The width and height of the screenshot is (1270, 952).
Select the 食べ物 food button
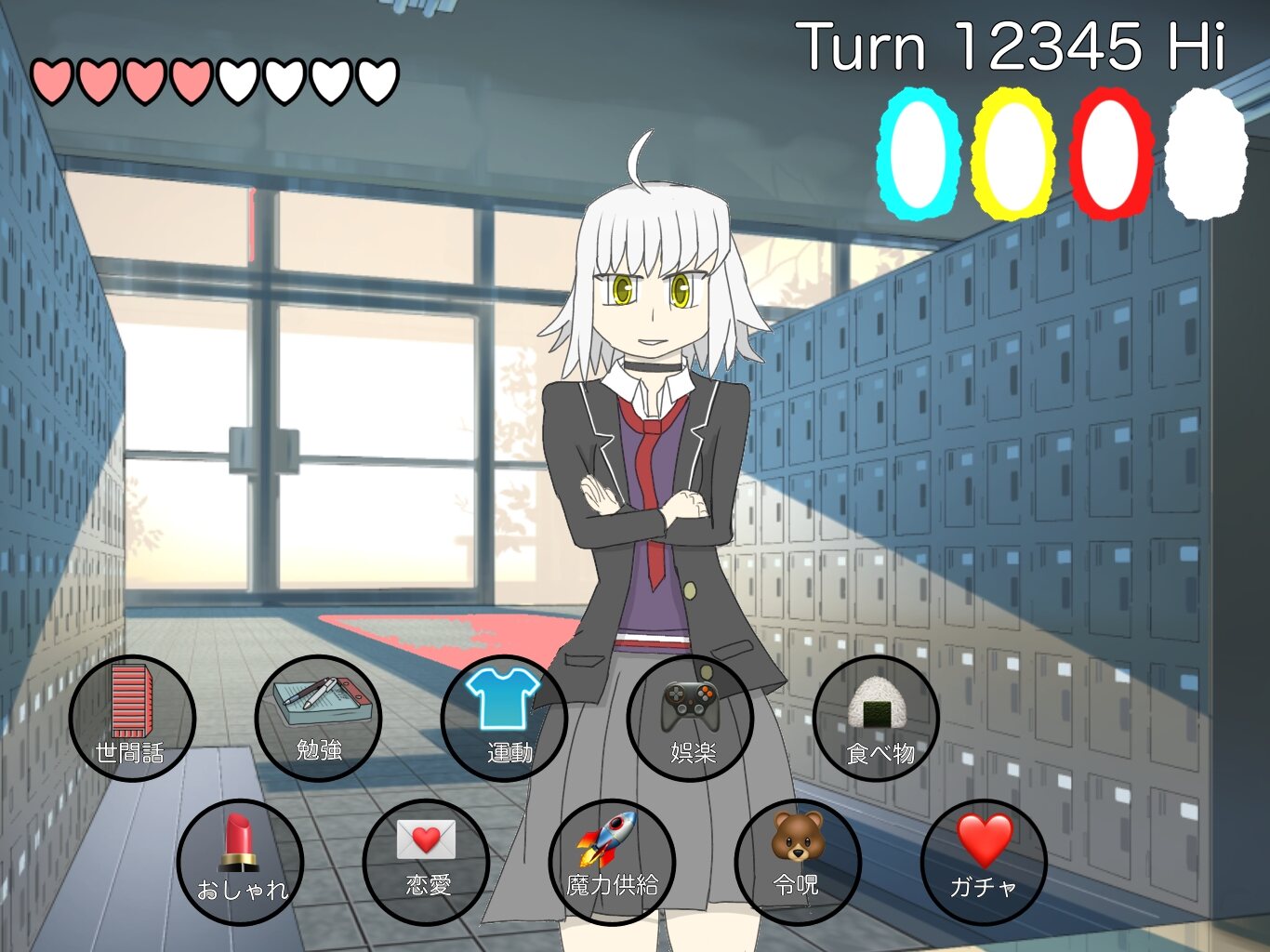pos(876,719)
